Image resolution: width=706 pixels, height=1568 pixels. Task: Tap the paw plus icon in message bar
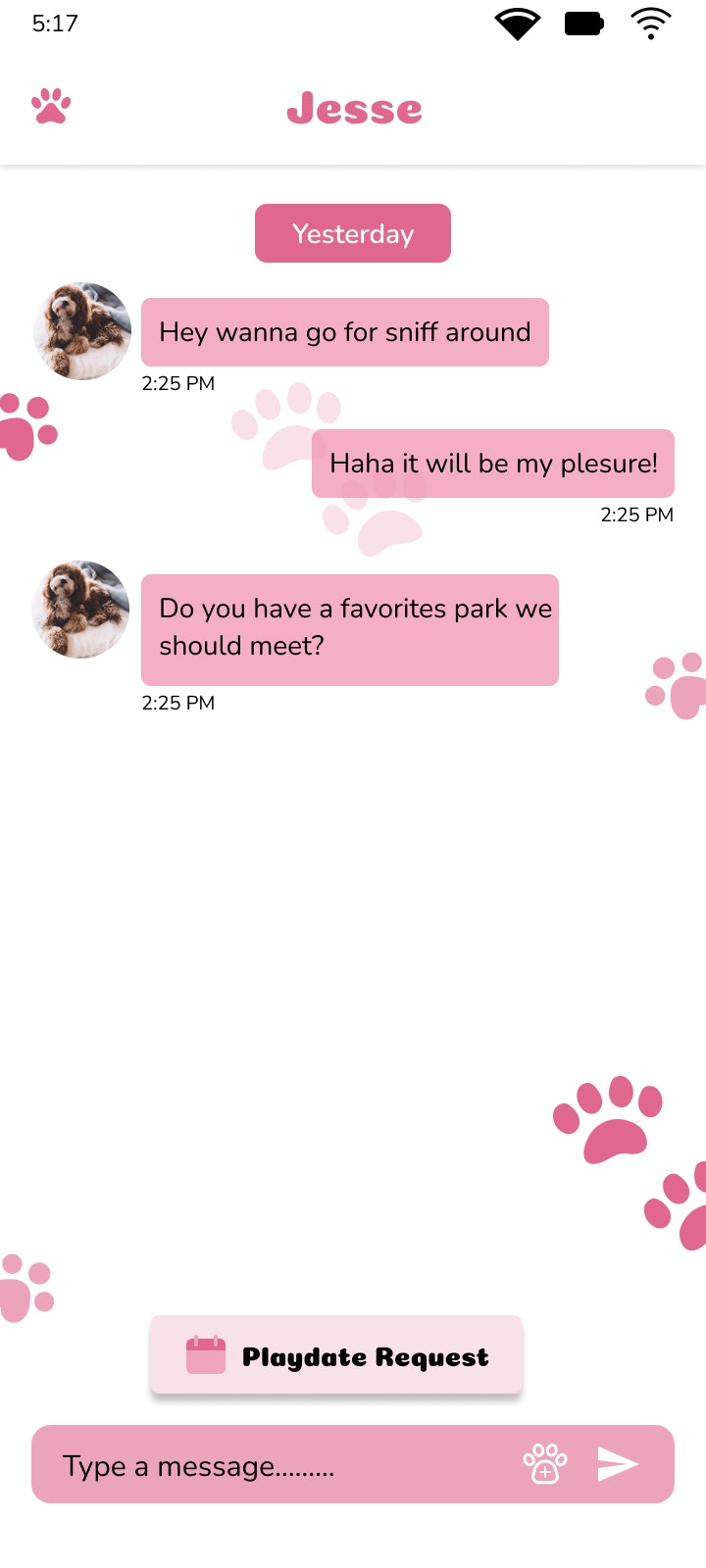(545, 1464)
